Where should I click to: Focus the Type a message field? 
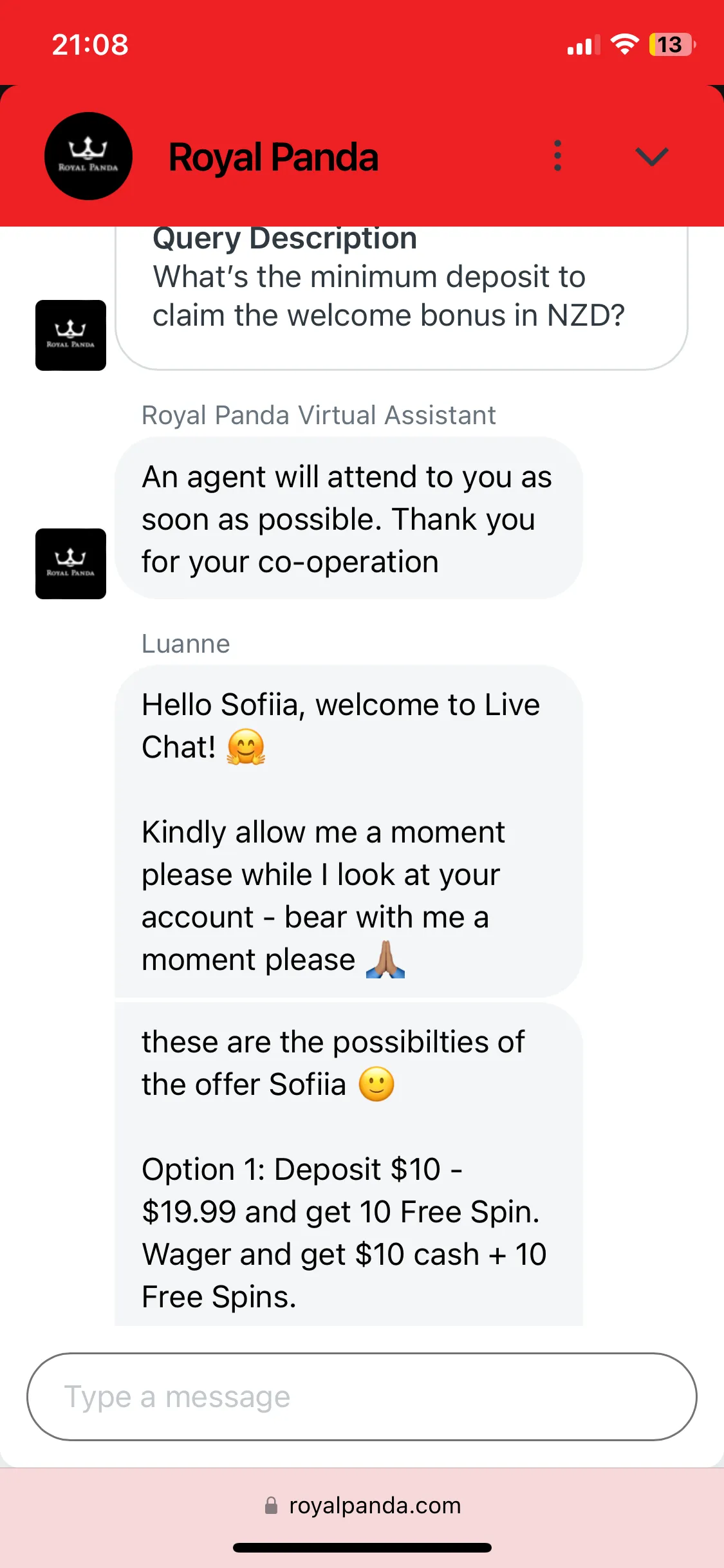362,1397
